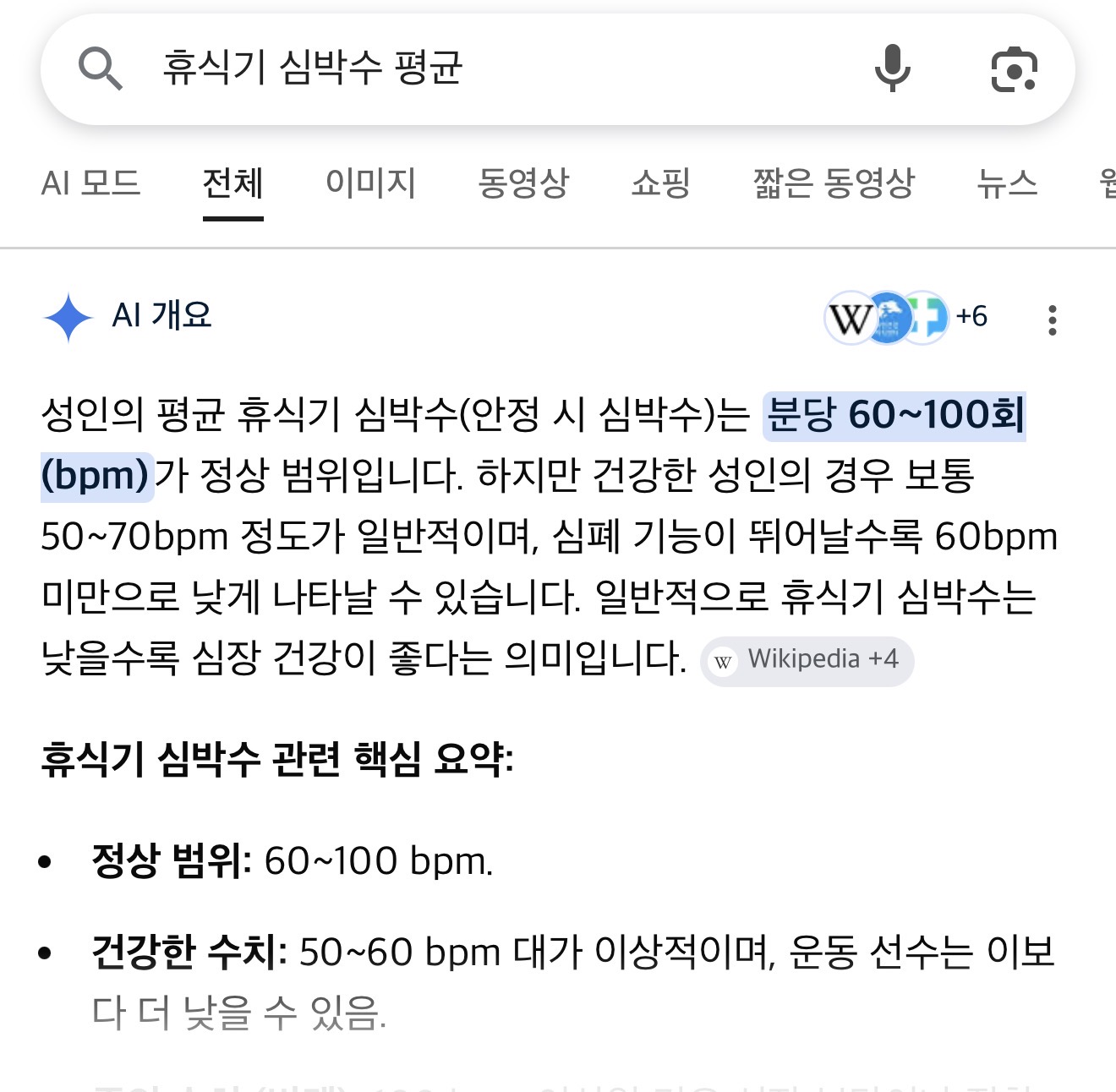Image resolution: width=1116 pixels, height=1092 pixels.
Task: Start voice search with the microphone
Action: 892,68
